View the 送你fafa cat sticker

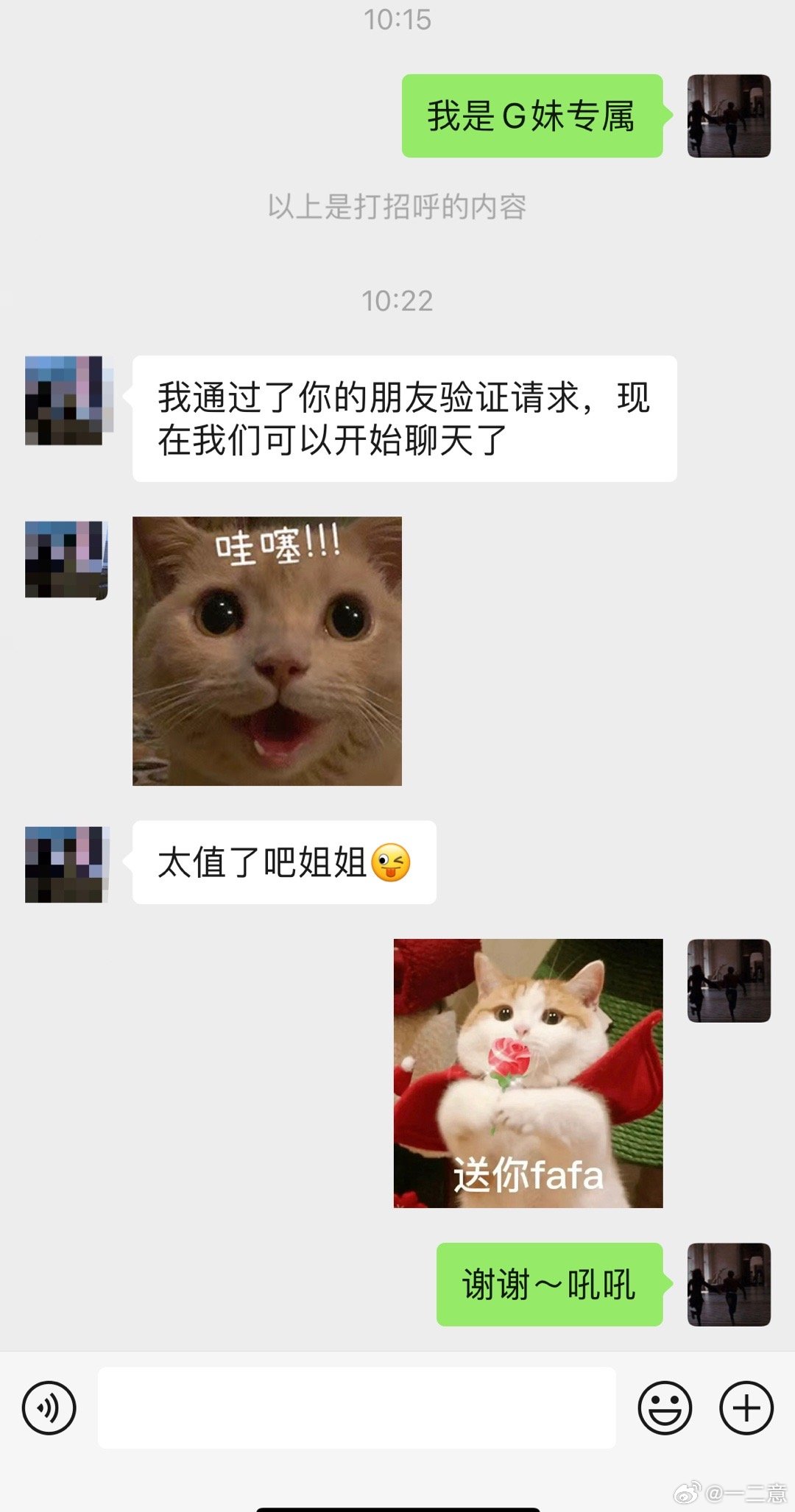(528, 1073)
